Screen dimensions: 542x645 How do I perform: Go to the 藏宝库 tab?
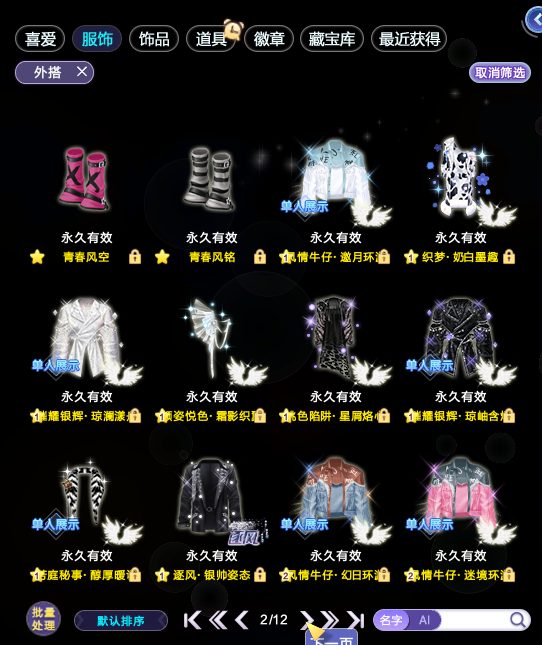(332, 39)
